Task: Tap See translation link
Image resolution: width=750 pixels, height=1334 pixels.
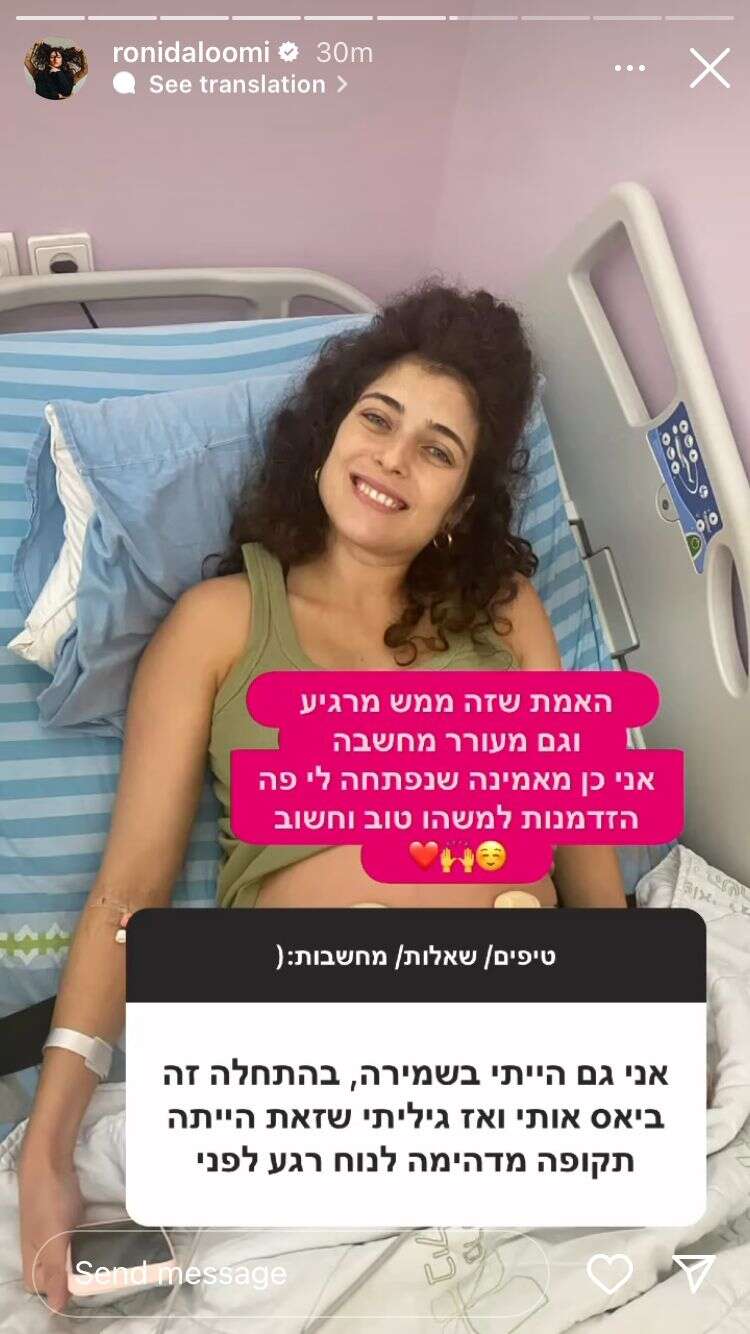Action: (238, 85)
